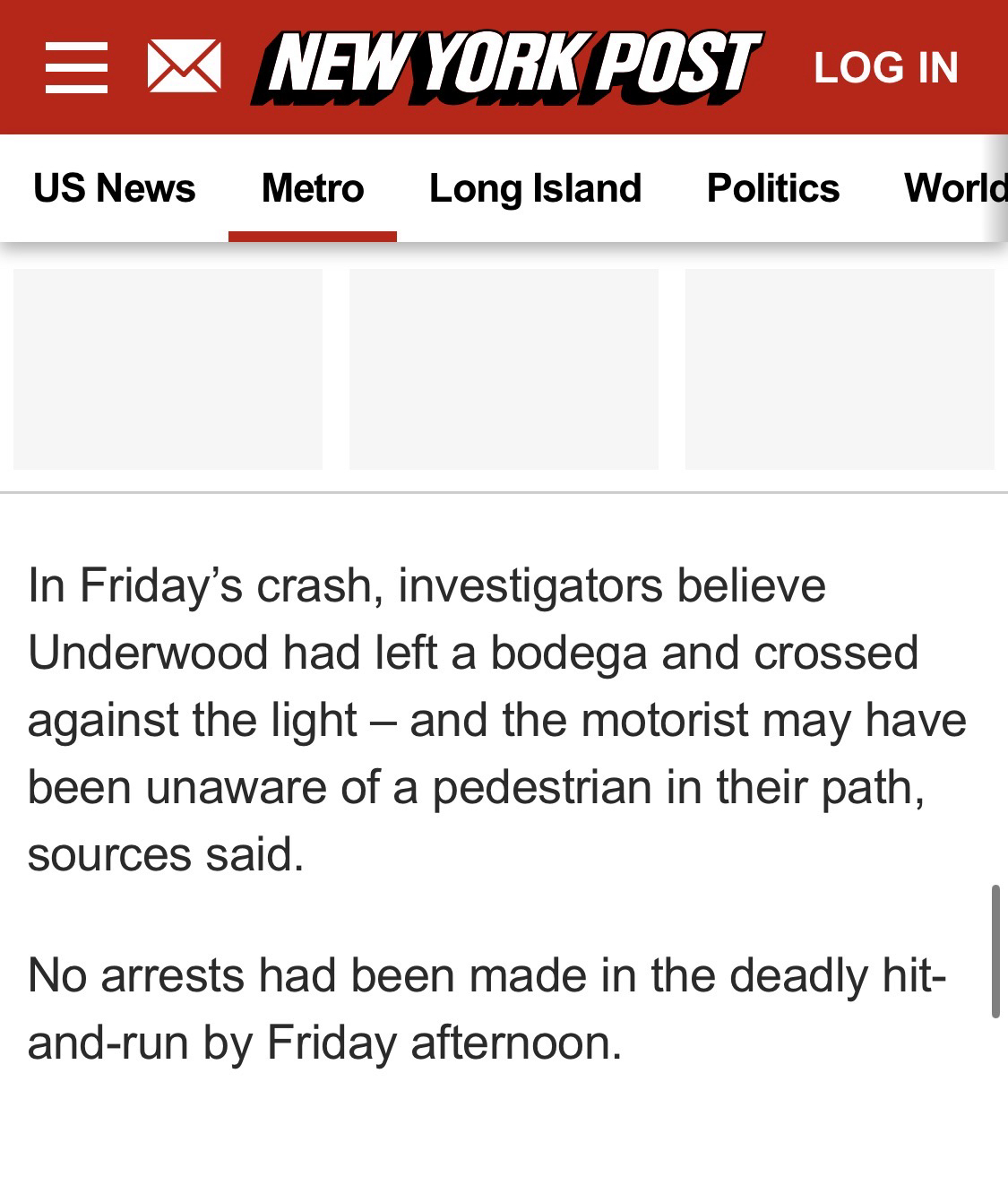
Task: Tap the LOG IN button
Action: [x=885, y=68]
